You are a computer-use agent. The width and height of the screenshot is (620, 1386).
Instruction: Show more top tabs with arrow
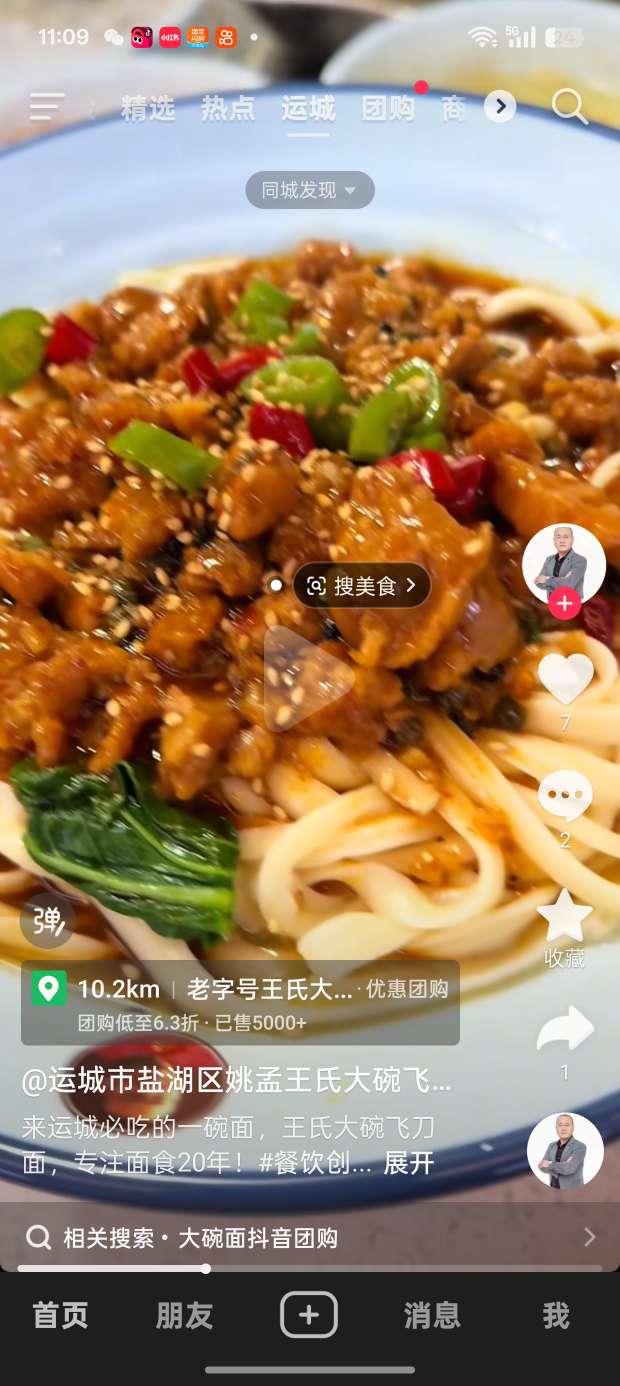500,106
